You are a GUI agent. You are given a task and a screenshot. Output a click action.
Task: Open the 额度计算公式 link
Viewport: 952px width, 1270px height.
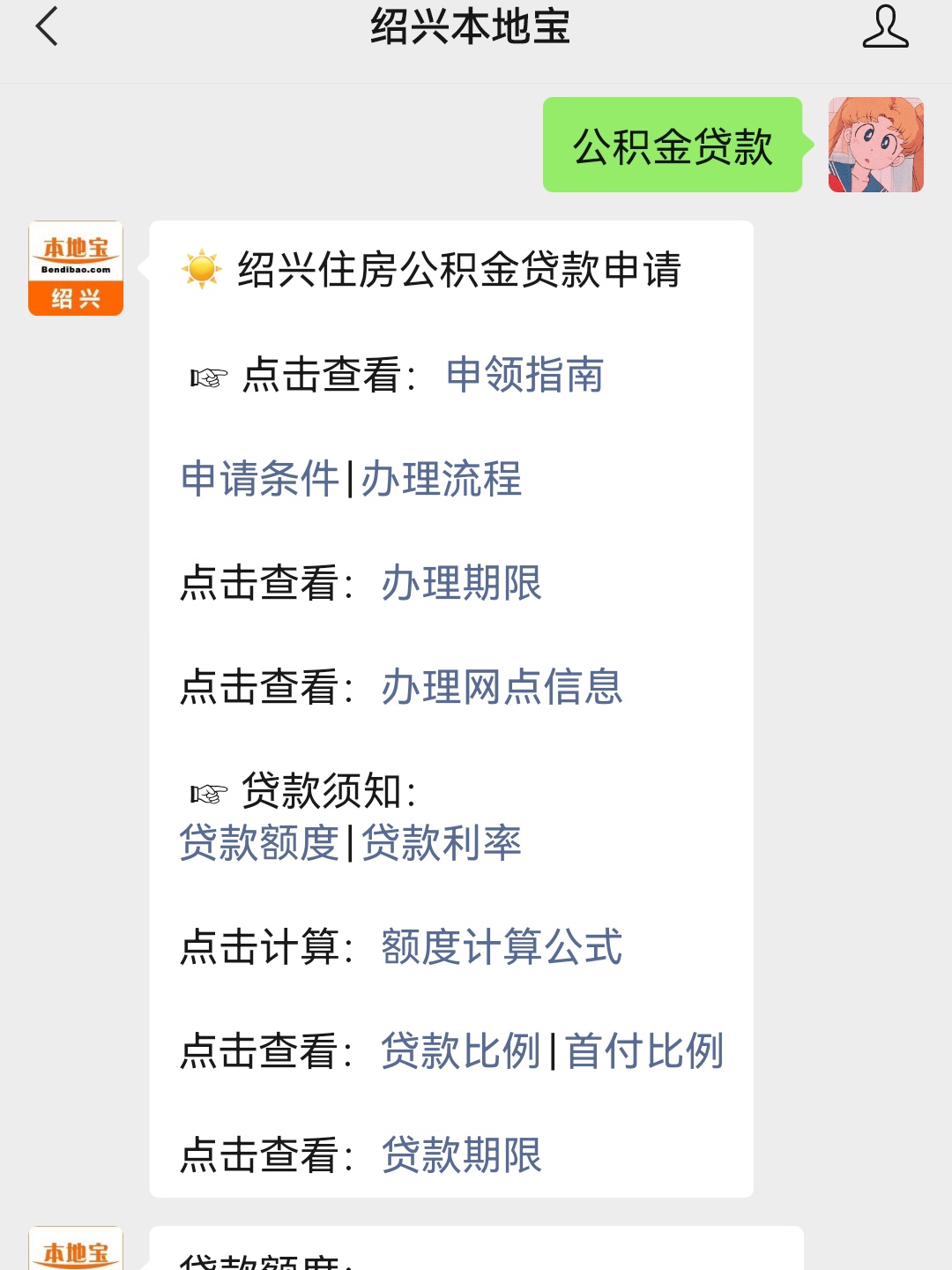(502, 946)
